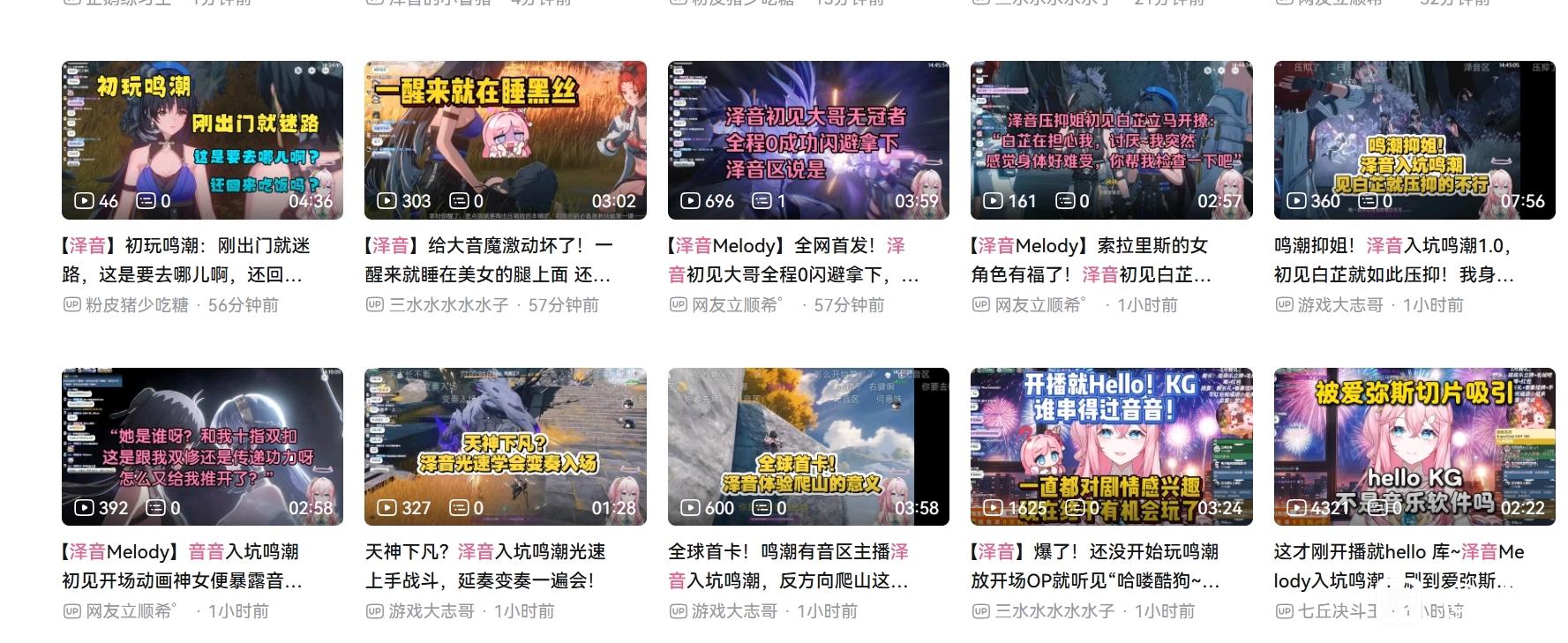The image size is (1568, 643).
Task: Open the title link 天神下凡？泽音入坑鸣潮光速
Action: point(486,566)
